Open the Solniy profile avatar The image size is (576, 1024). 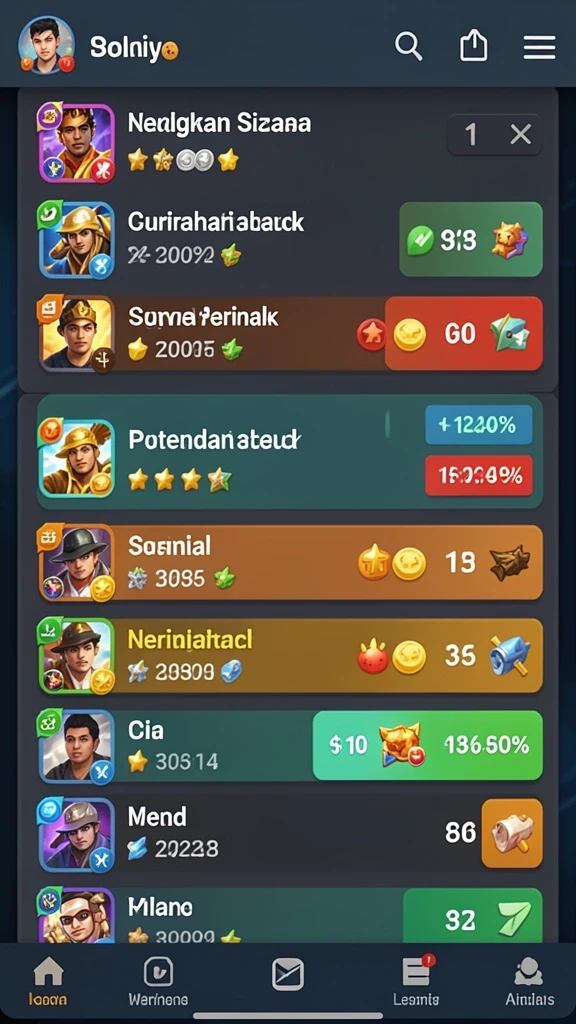point(46,46)
